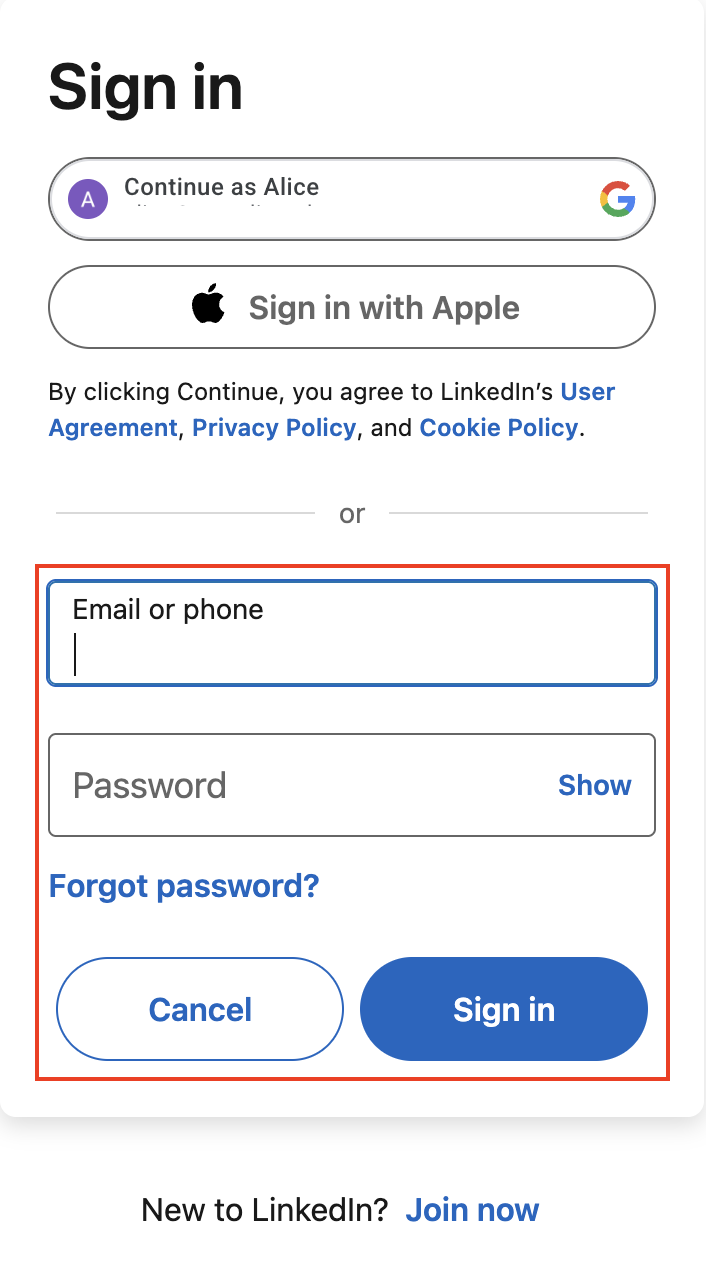Screen dimensions: 706x1274
Task: Select Join now to create account
Action: pos(472,1210)
